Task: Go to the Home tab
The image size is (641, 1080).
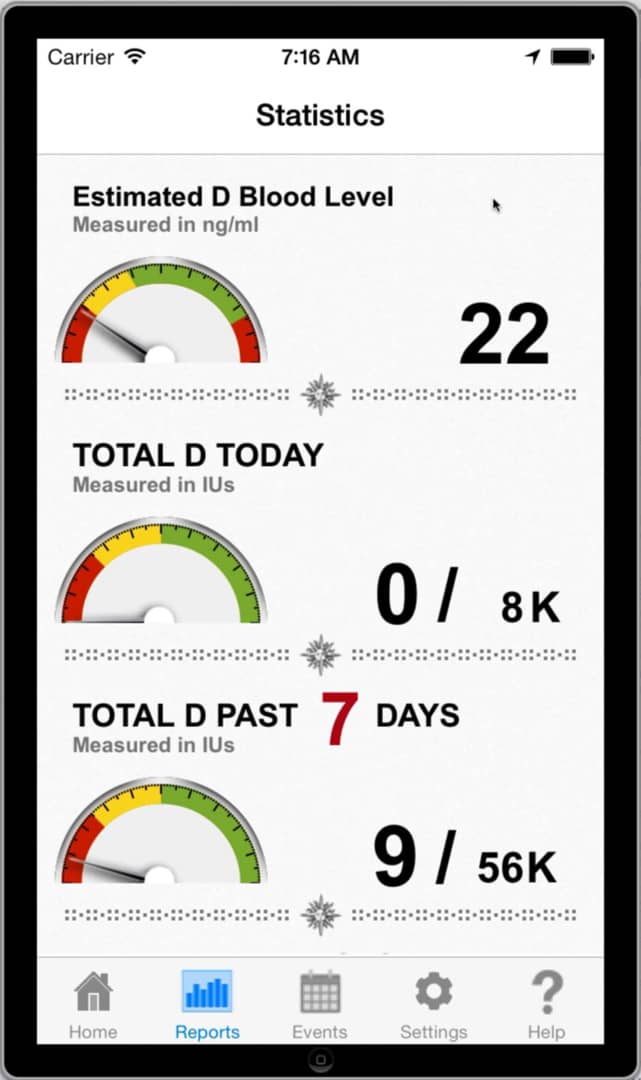Action: [93, 1005]
